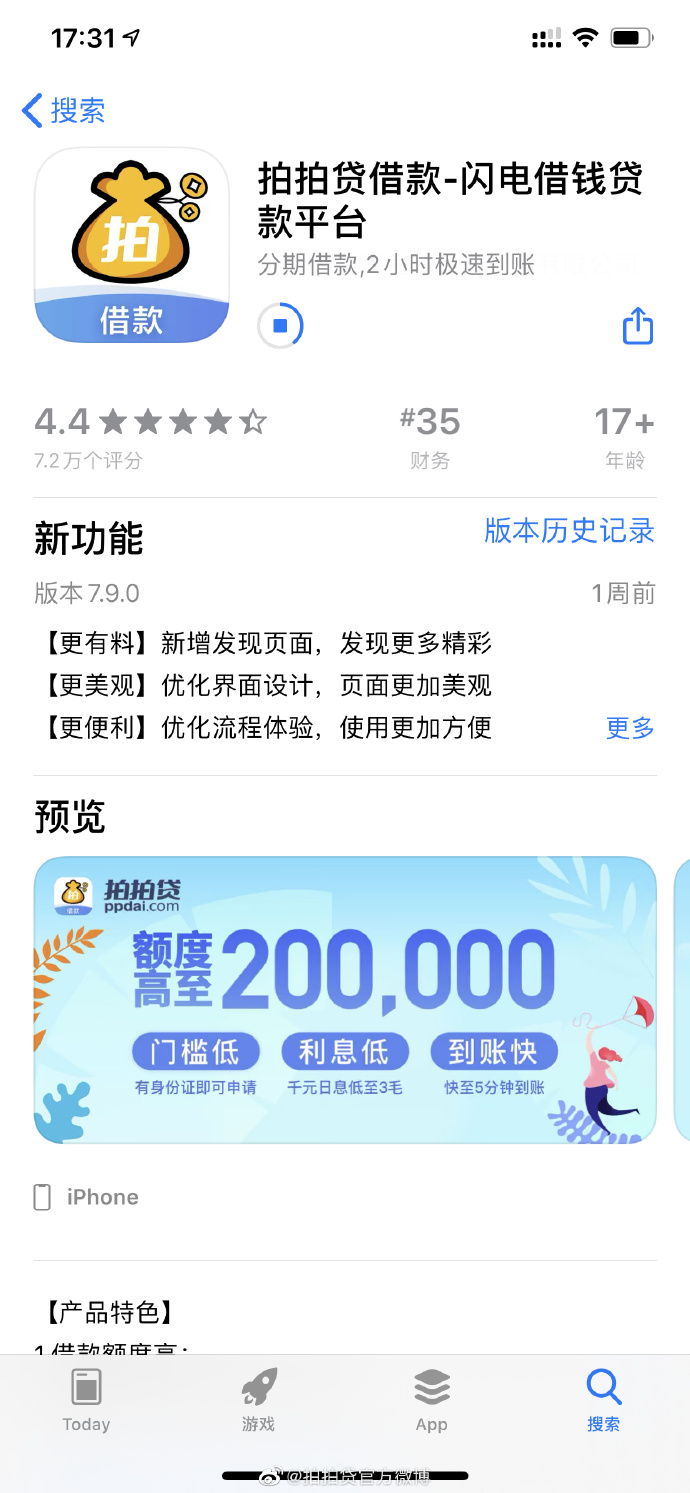Stop the app download in progress

coord(280,326)
